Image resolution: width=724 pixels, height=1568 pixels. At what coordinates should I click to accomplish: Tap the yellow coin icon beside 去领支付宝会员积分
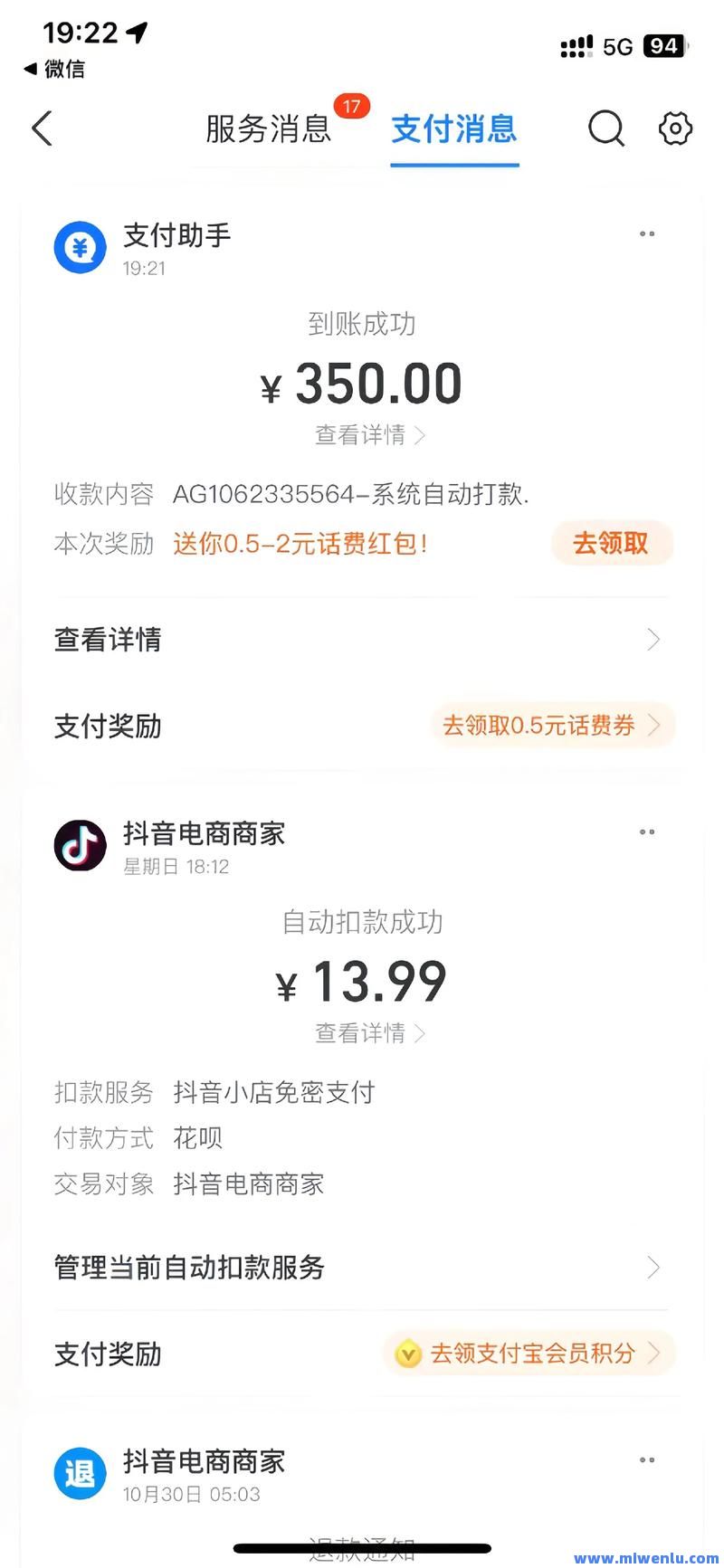(x=409, y=1354)
